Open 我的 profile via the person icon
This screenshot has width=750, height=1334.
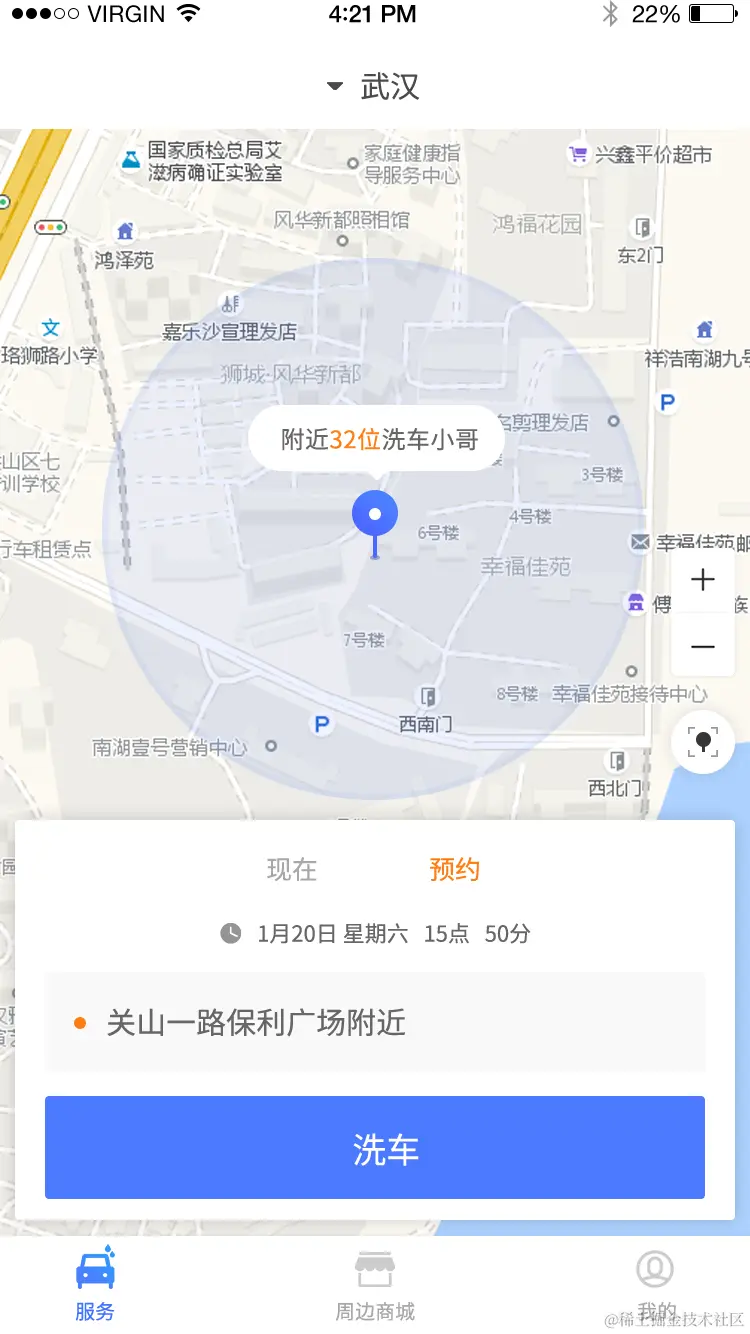655,1268
